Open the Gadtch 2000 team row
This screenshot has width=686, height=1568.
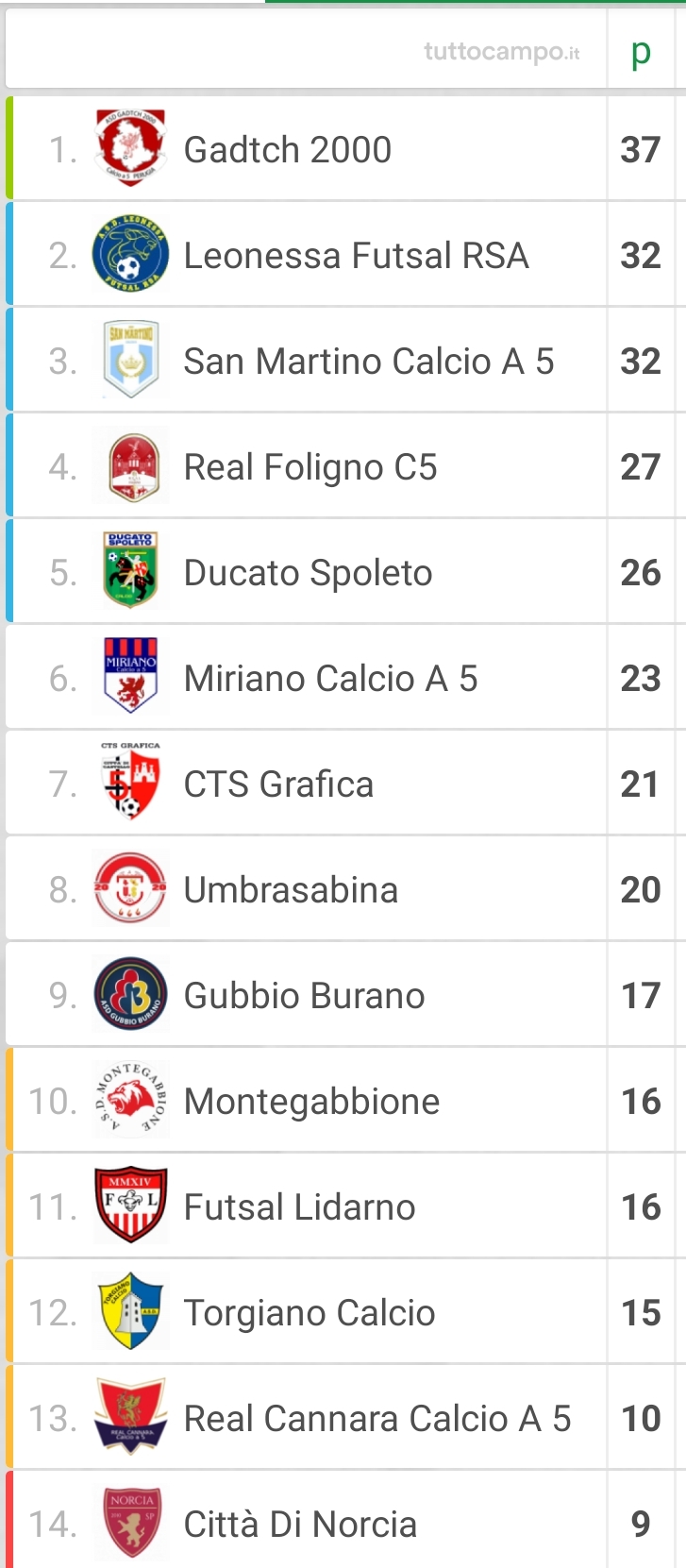345,149
